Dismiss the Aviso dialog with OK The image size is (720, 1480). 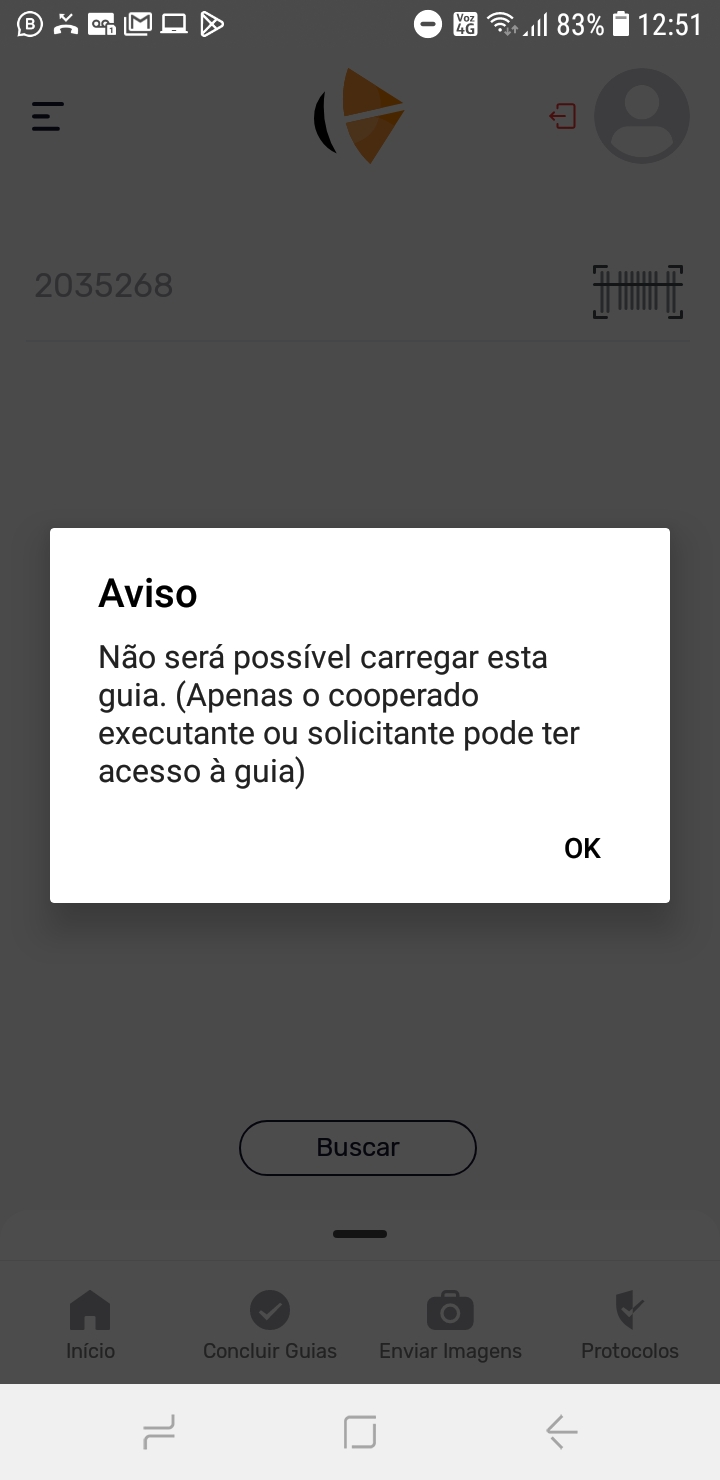(582, 848)
